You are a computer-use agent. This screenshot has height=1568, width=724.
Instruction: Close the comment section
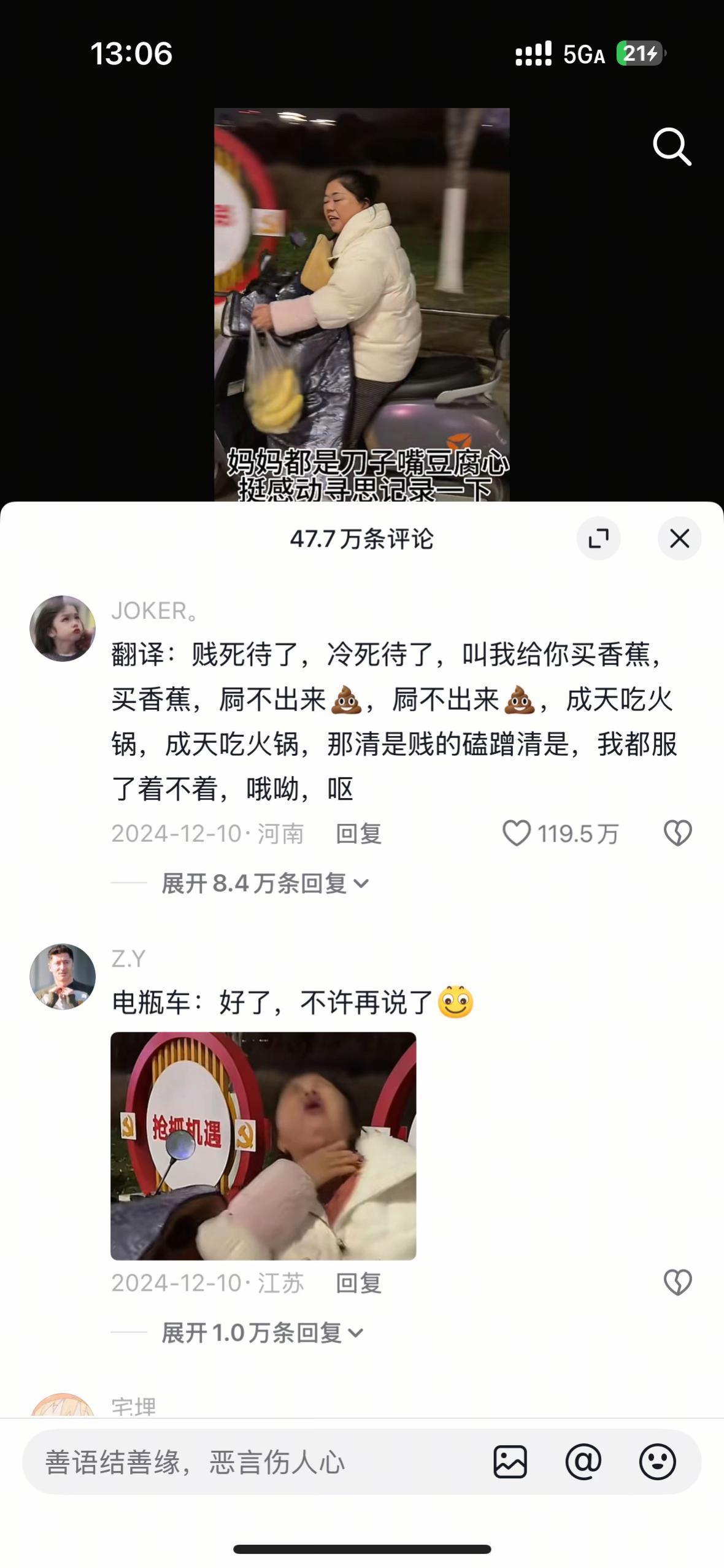point(680,536)
